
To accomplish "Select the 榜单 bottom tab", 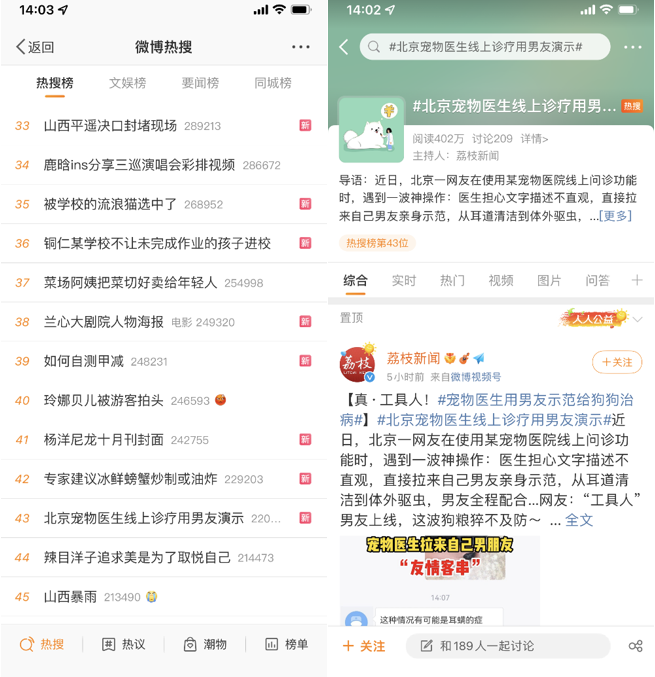I will tap(287, 645).
